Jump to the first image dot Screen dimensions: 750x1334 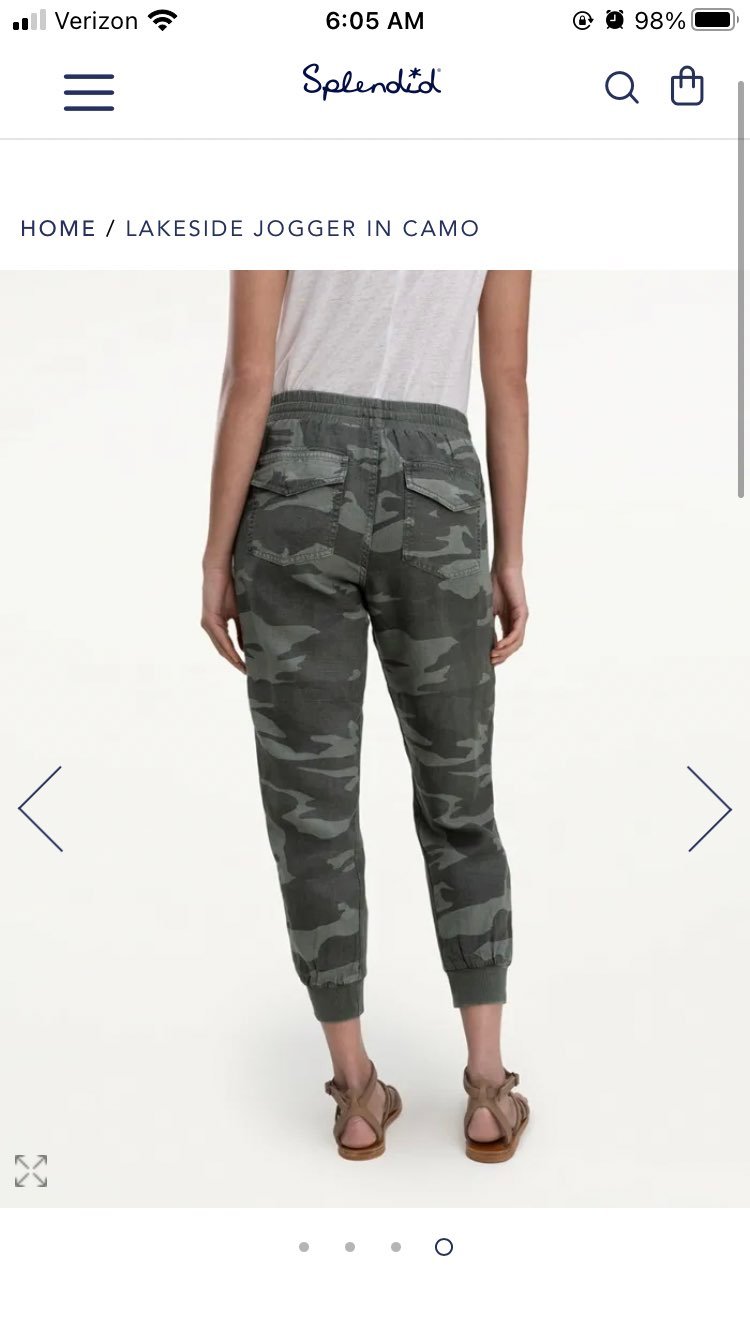[304, 1247]
